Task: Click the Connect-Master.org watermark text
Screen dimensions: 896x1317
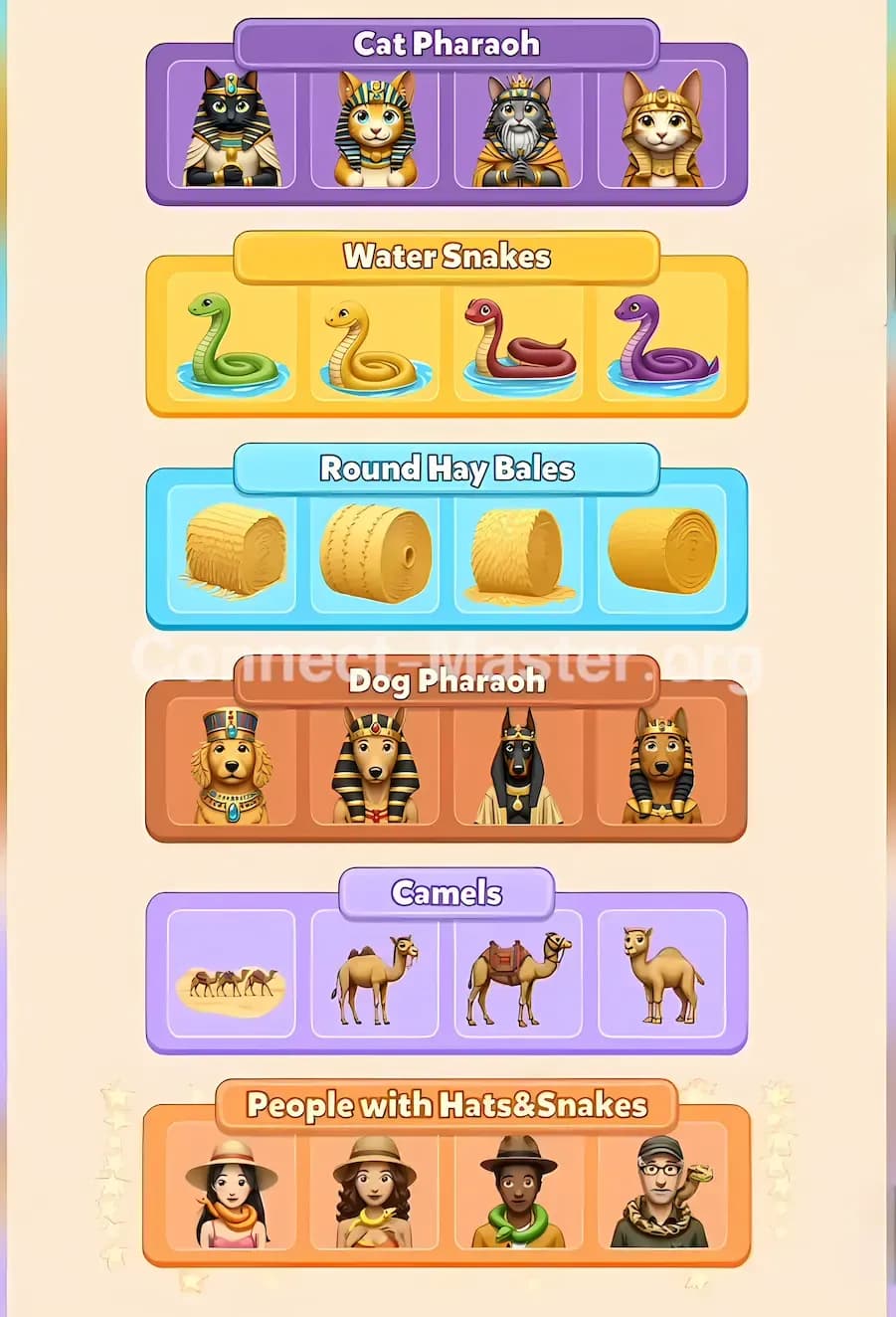Action: [x=448, y=657]
